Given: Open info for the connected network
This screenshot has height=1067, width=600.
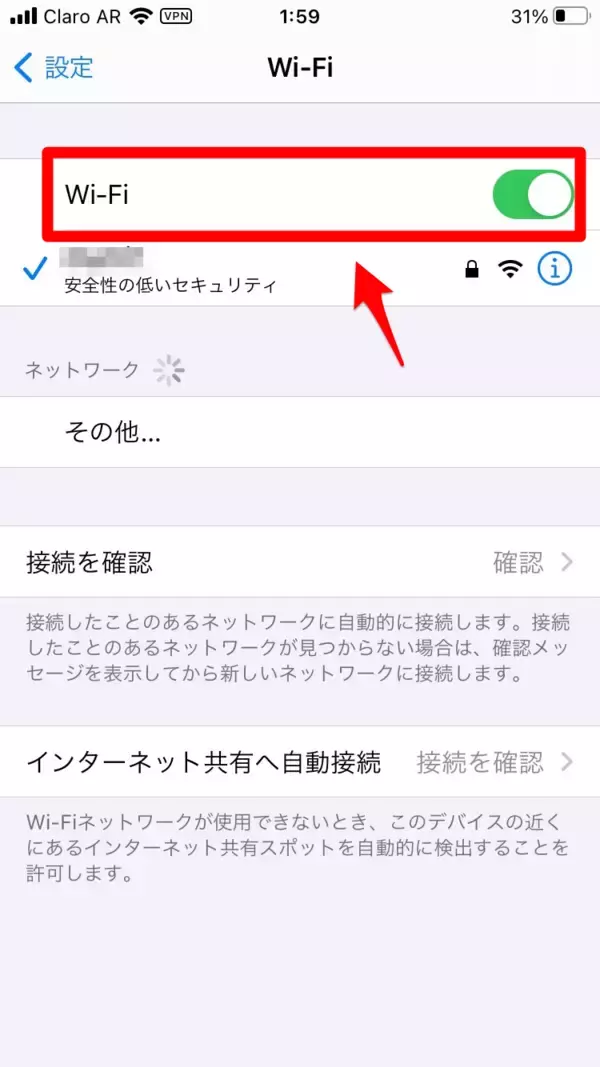Looking at the screenshot, I should 555,268.
